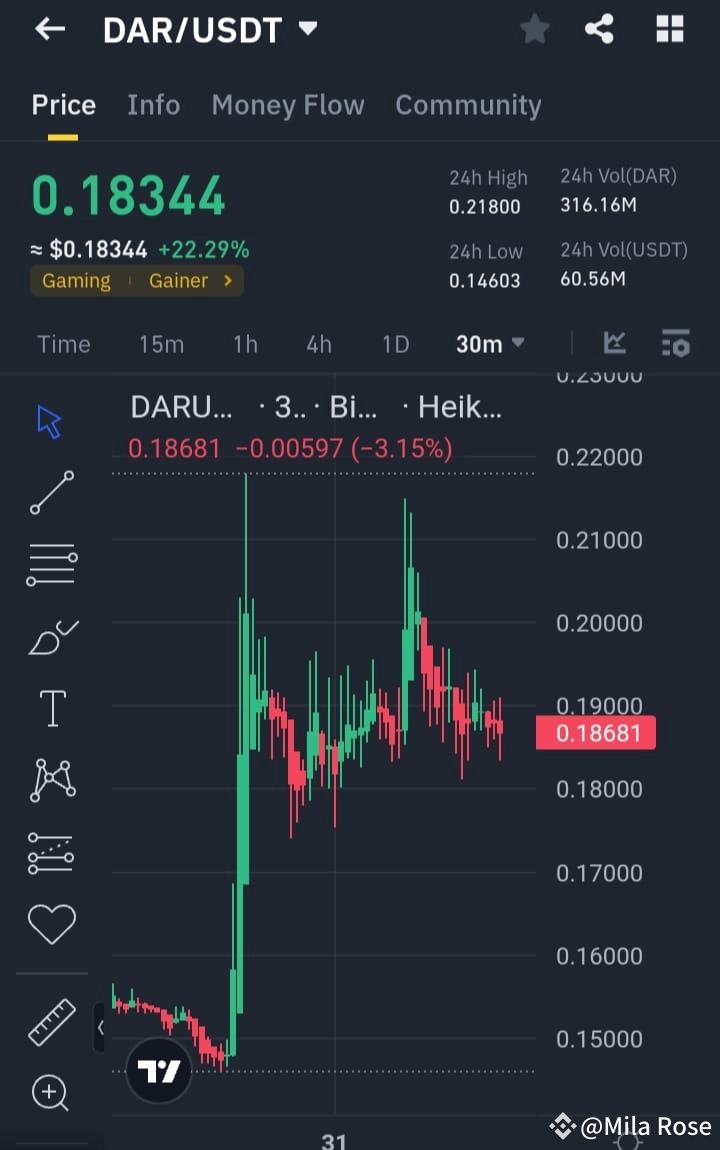Open the horizontal lines drawing tool
Image resolution: width=720 pixels, height=1150 pixels.
(50, 563)
